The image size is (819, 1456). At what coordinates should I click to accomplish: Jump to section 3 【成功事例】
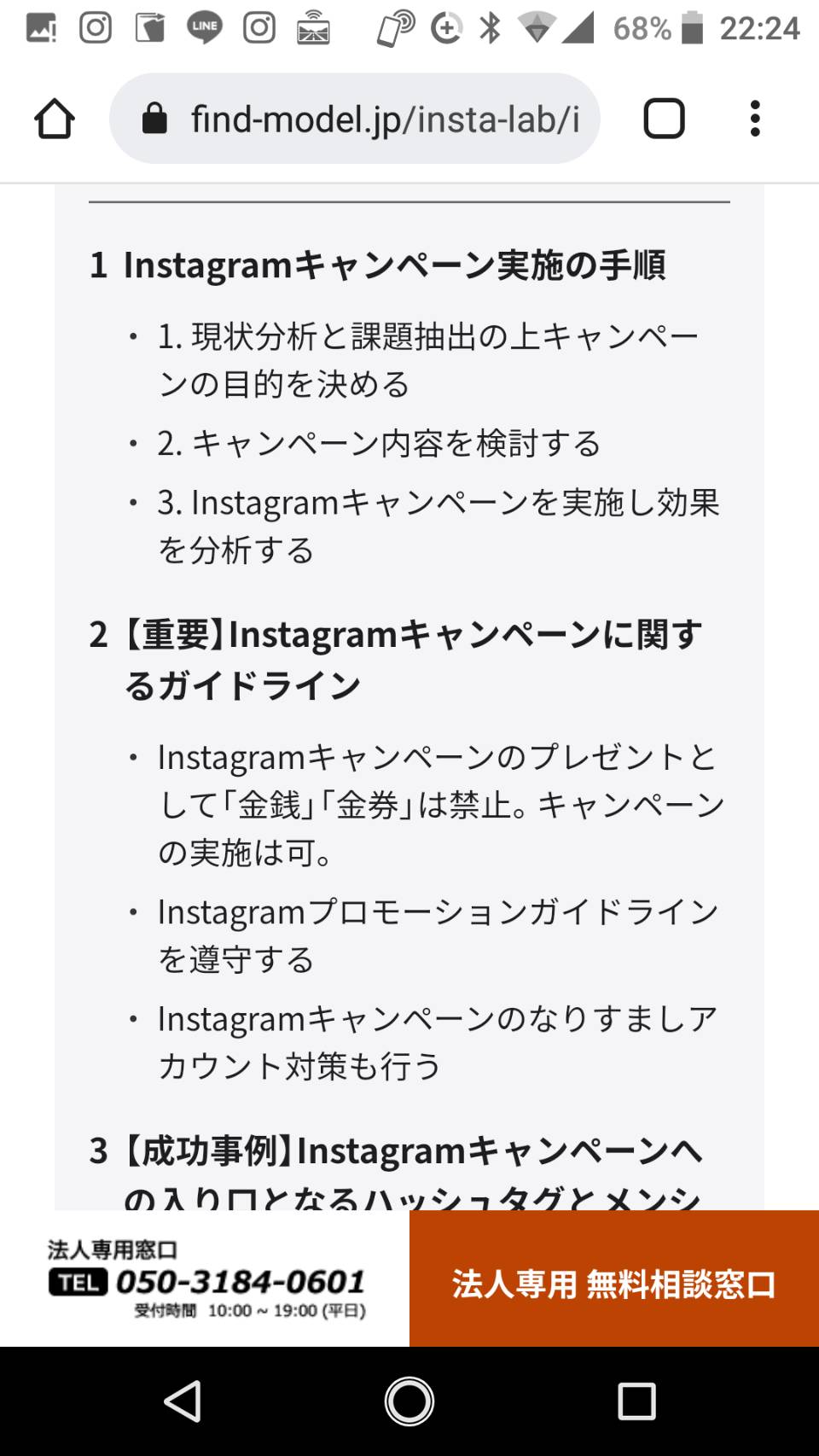(396, 1171)
